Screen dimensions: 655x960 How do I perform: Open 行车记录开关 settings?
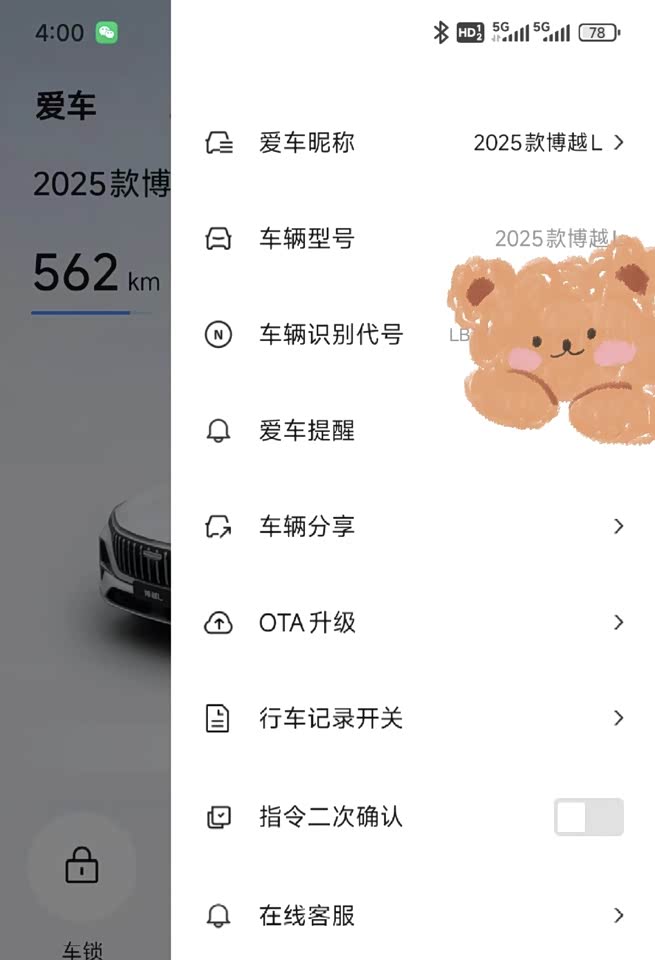pos(412,719)
